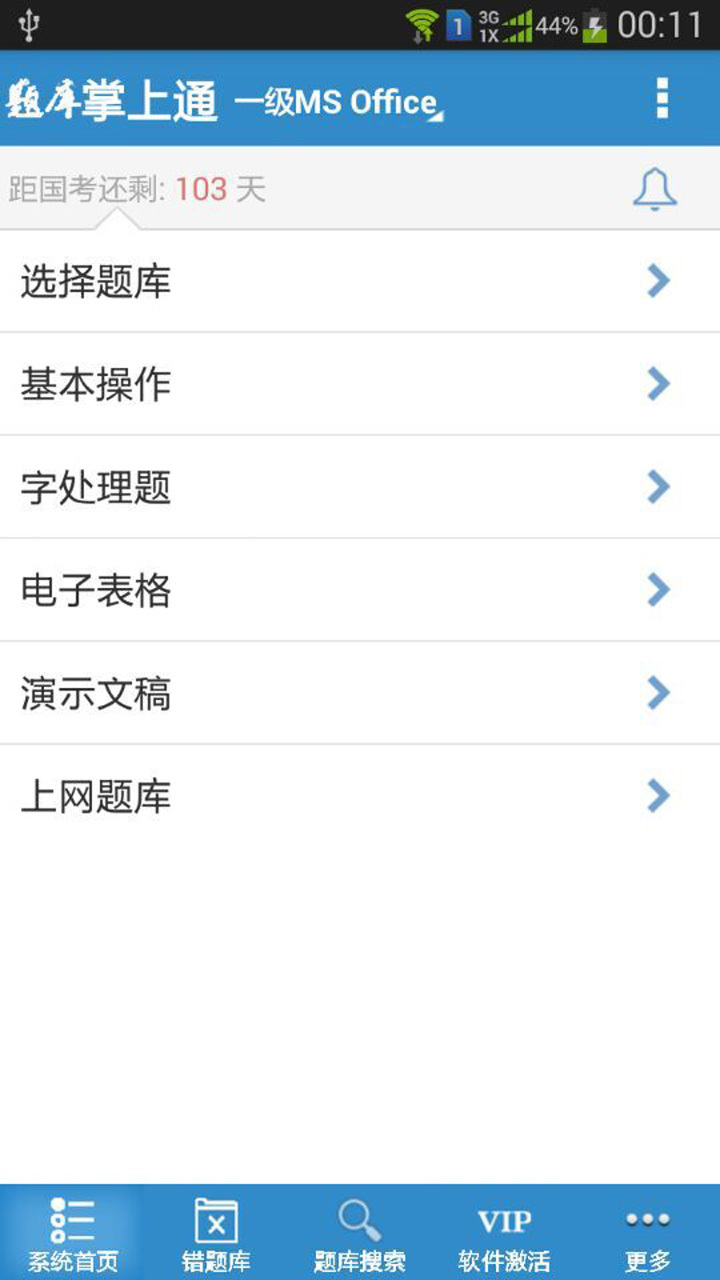Go to 字处理题 questions
The width and height of the screenshot is (720, 1280).
(x=360, y=488)
